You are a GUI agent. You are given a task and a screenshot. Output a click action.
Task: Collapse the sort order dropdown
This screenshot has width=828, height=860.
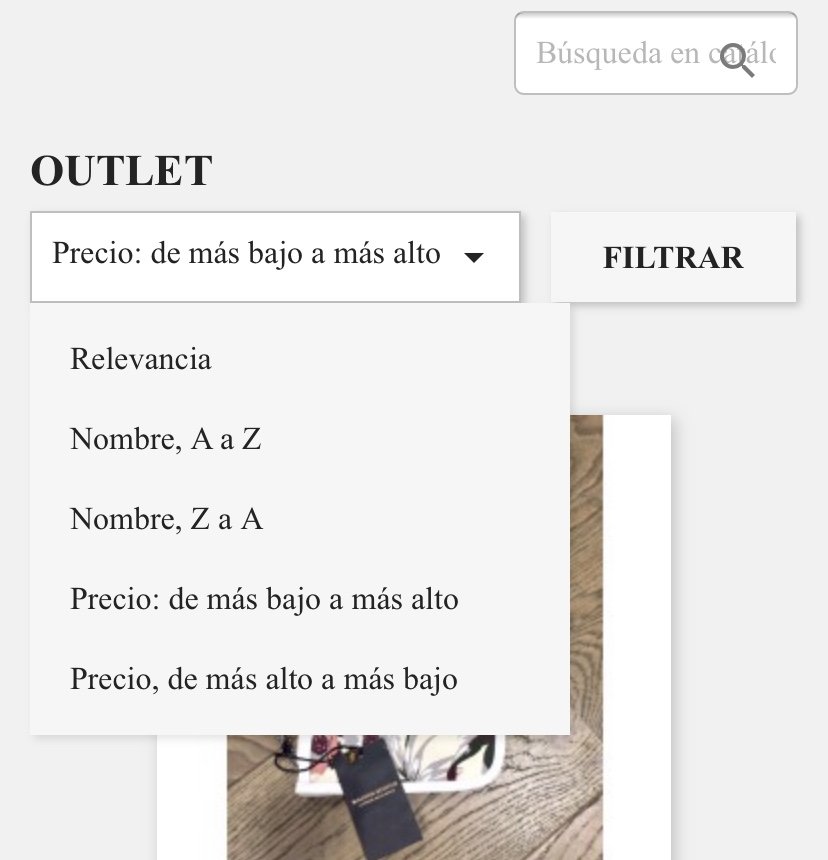[x=275, y=256]
